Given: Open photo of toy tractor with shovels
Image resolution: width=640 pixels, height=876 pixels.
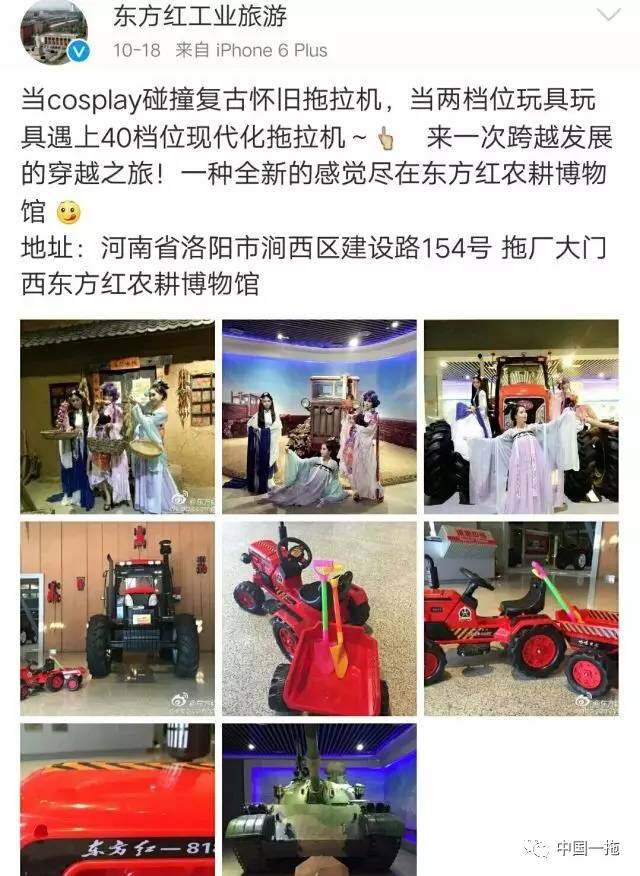Looking at the screenshot, I should pyautogui.click(x=319, y=618).
